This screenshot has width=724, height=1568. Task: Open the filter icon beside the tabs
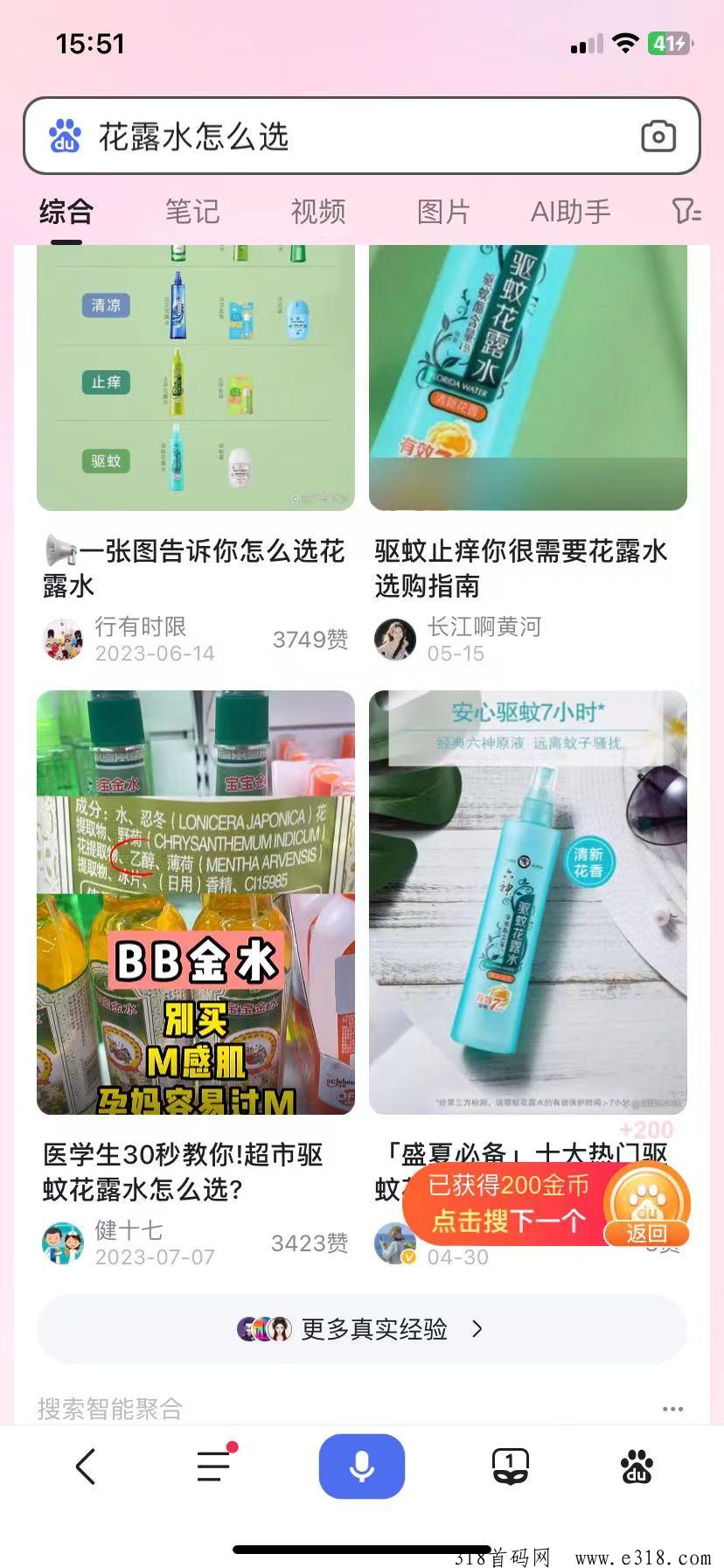[x=686, y=211]
